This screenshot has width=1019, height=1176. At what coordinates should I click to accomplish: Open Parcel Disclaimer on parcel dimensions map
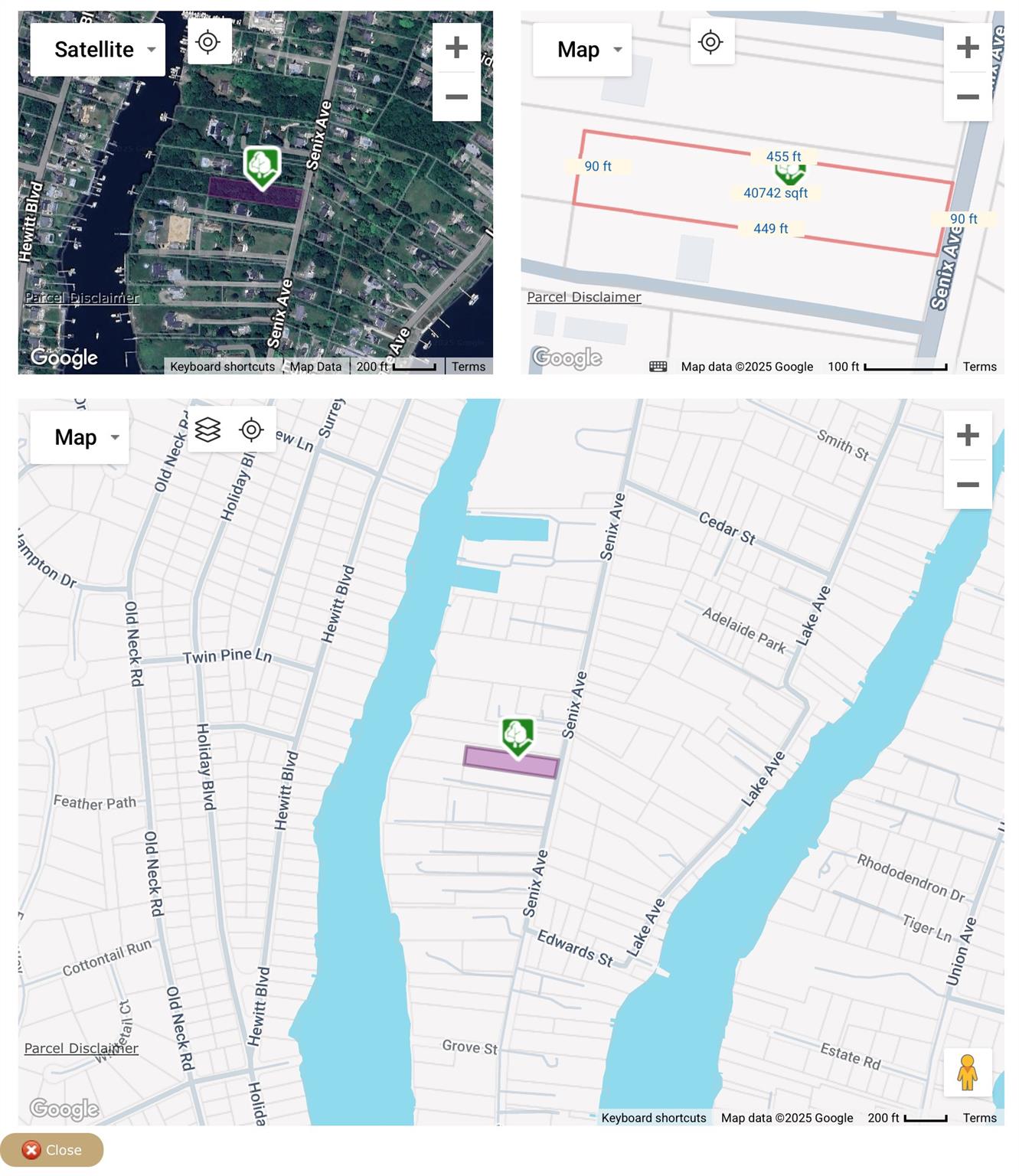584,297
